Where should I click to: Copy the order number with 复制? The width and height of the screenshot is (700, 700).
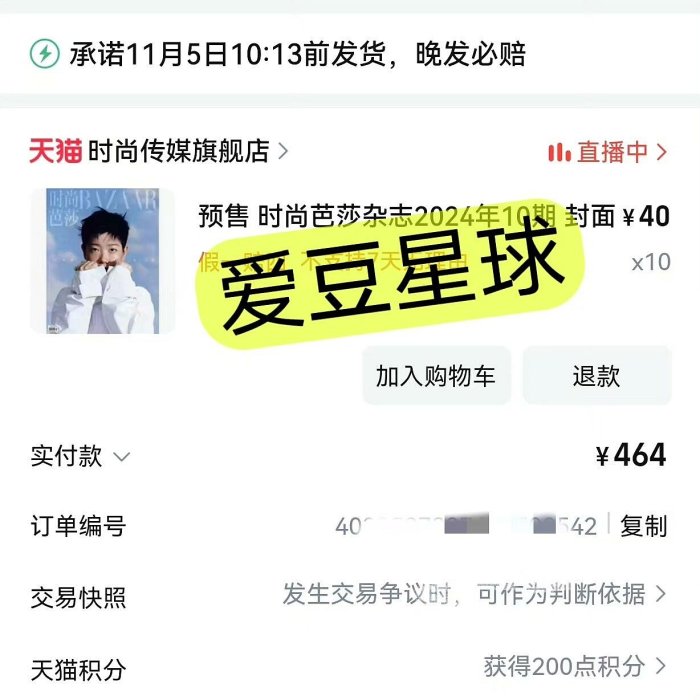[643, 526]
